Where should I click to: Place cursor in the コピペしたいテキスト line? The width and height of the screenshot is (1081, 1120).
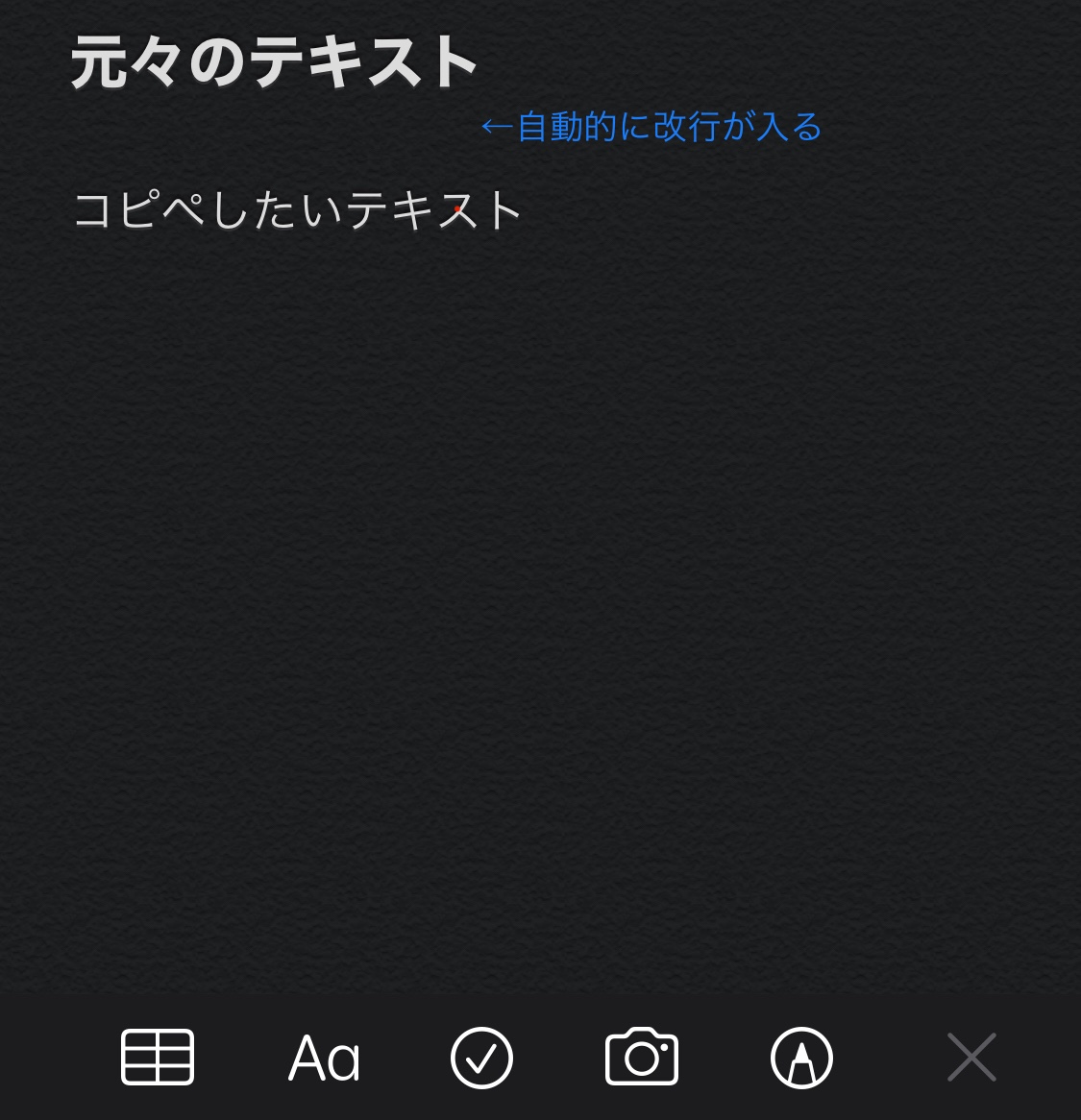click(x=298, y=210)
